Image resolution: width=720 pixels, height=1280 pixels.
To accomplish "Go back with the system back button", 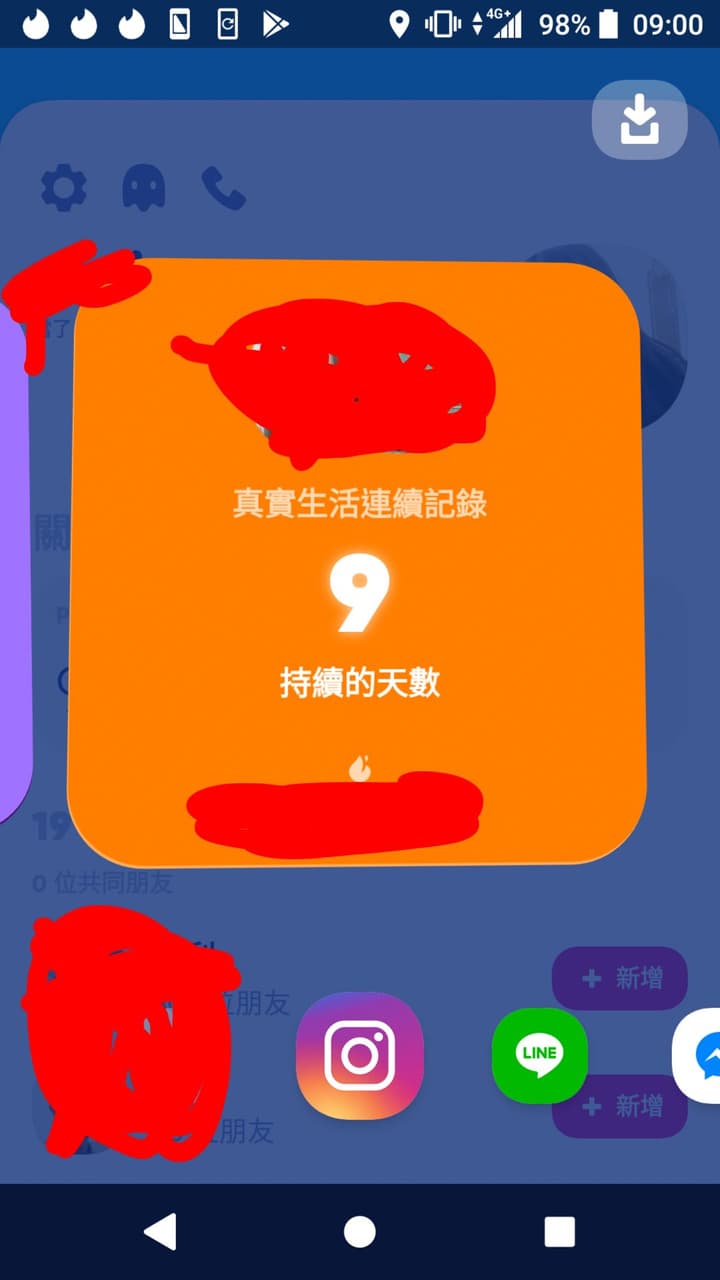I will [x=160, y=1232].
